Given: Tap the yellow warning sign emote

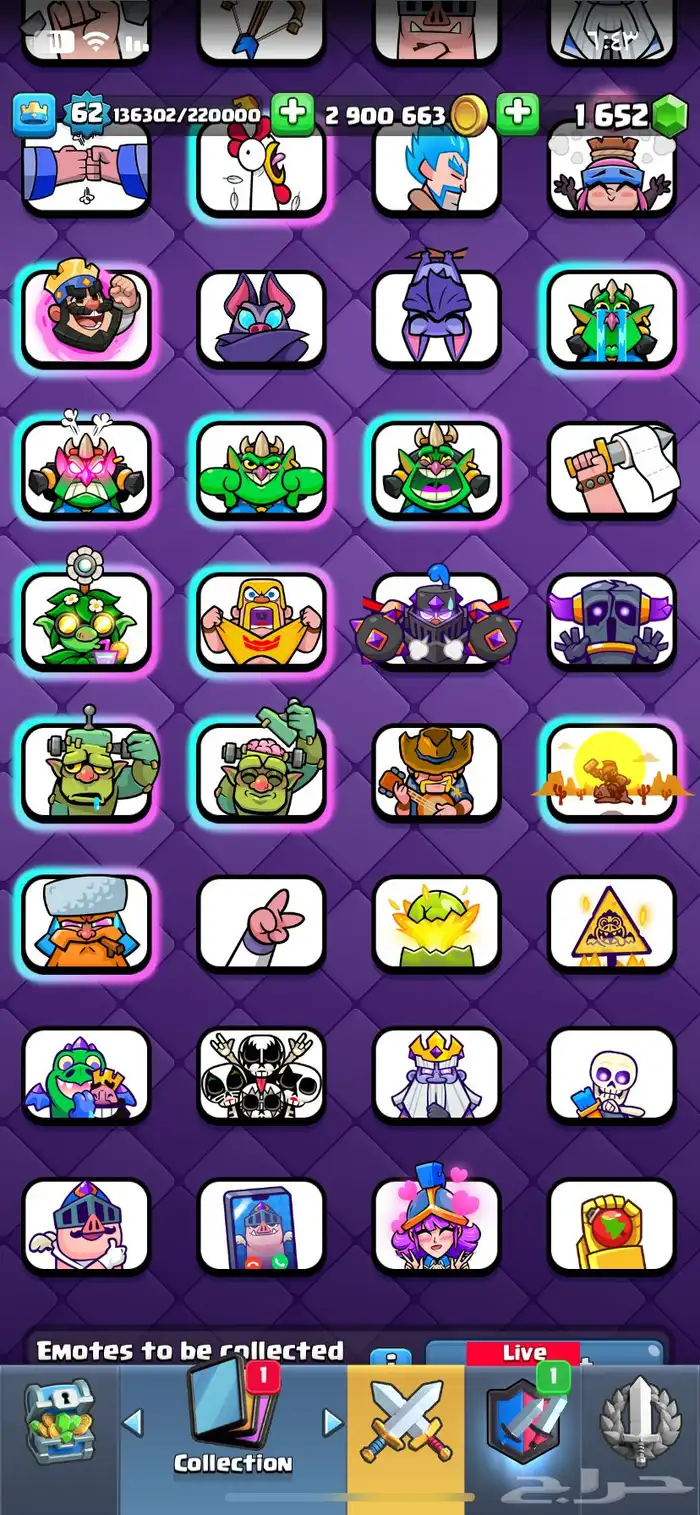Looking at the screenshot, I should pyautogui.click(x=612, y=923).
